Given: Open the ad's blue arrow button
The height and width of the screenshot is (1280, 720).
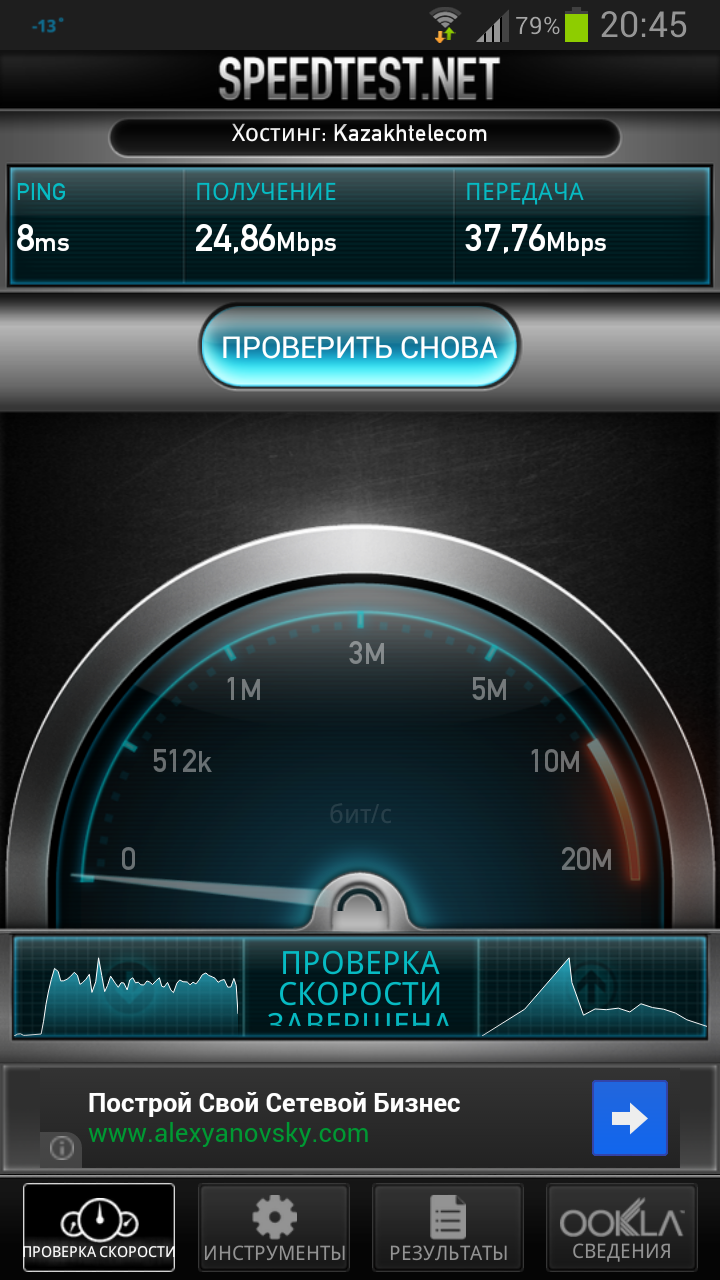Looking at the screenshot, I should point(629,1118).
